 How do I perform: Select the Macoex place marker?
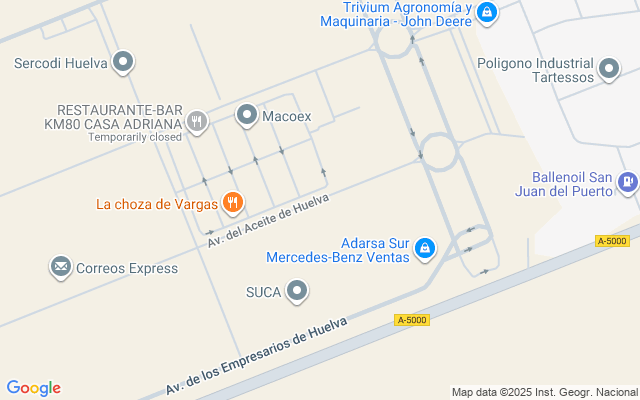tap(247, 116)
